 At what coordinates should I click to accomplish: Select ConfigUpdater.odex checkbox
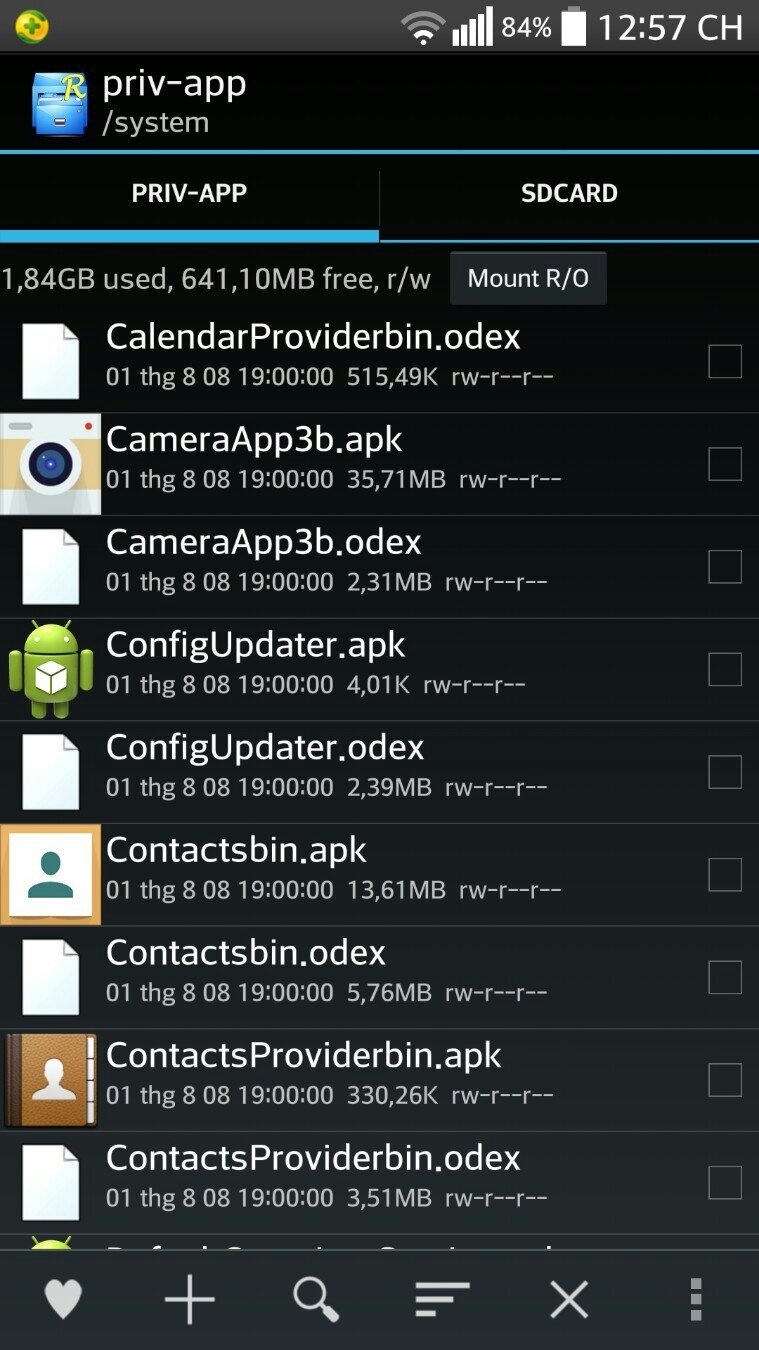tap(725, 772)
